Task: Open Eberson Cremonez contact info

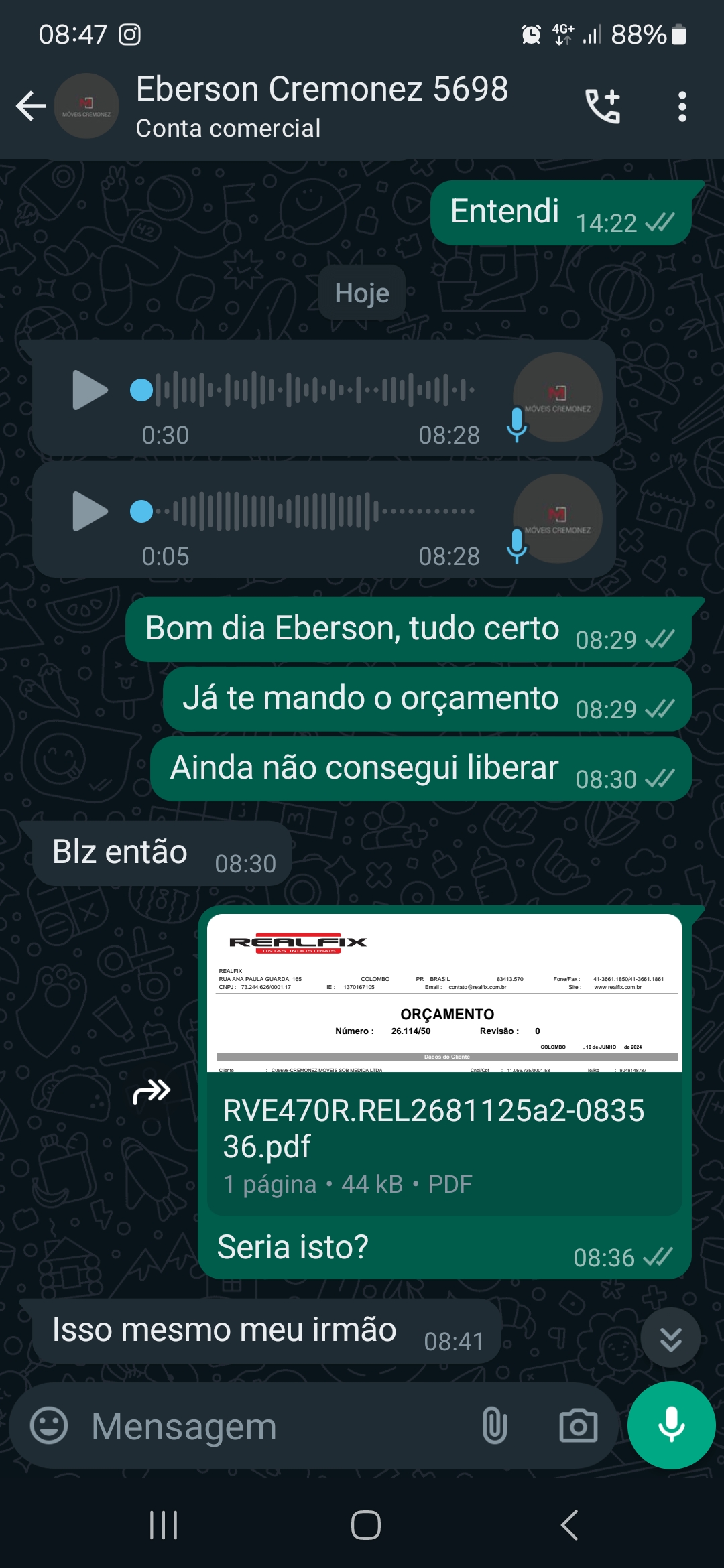Action: [322, 106]
